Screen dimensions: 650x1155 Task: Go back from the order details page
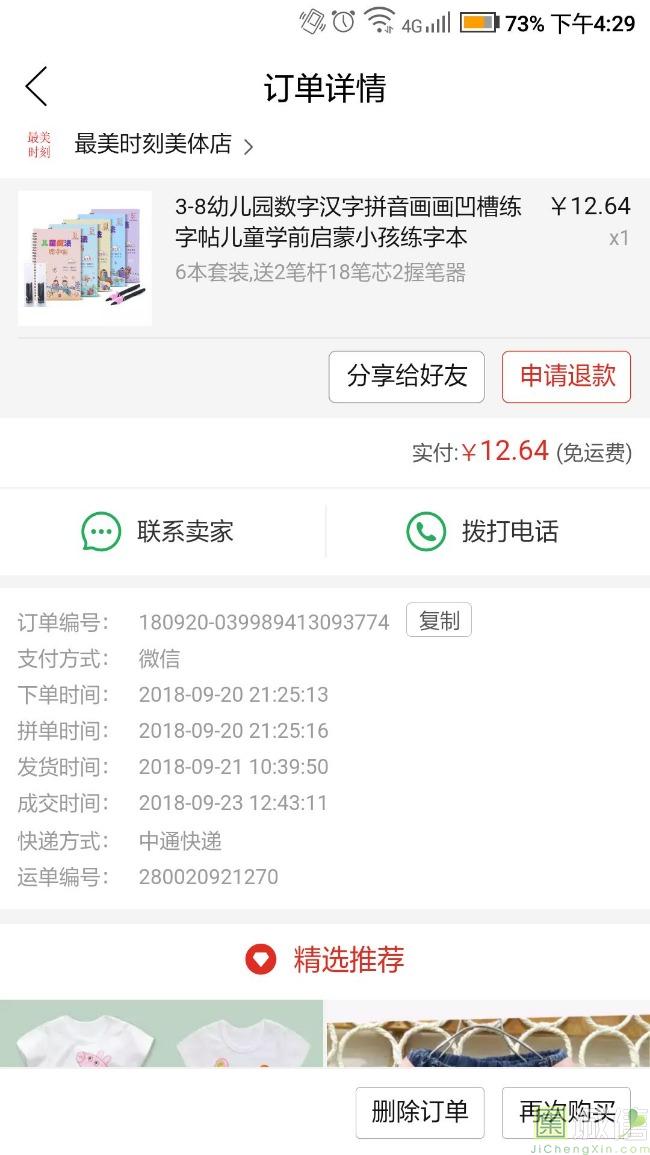coord(36,87)
